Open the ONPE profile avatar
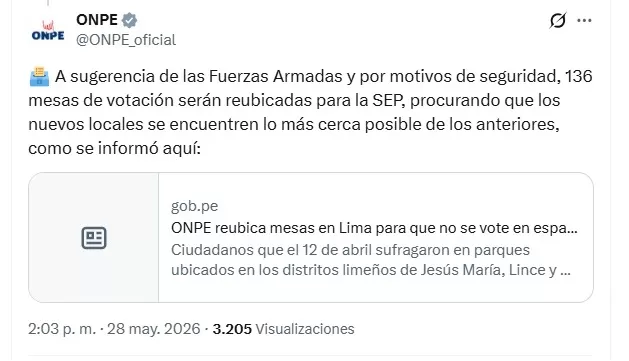Viewport: 629px width, 361px height. [x=48, y=31]
